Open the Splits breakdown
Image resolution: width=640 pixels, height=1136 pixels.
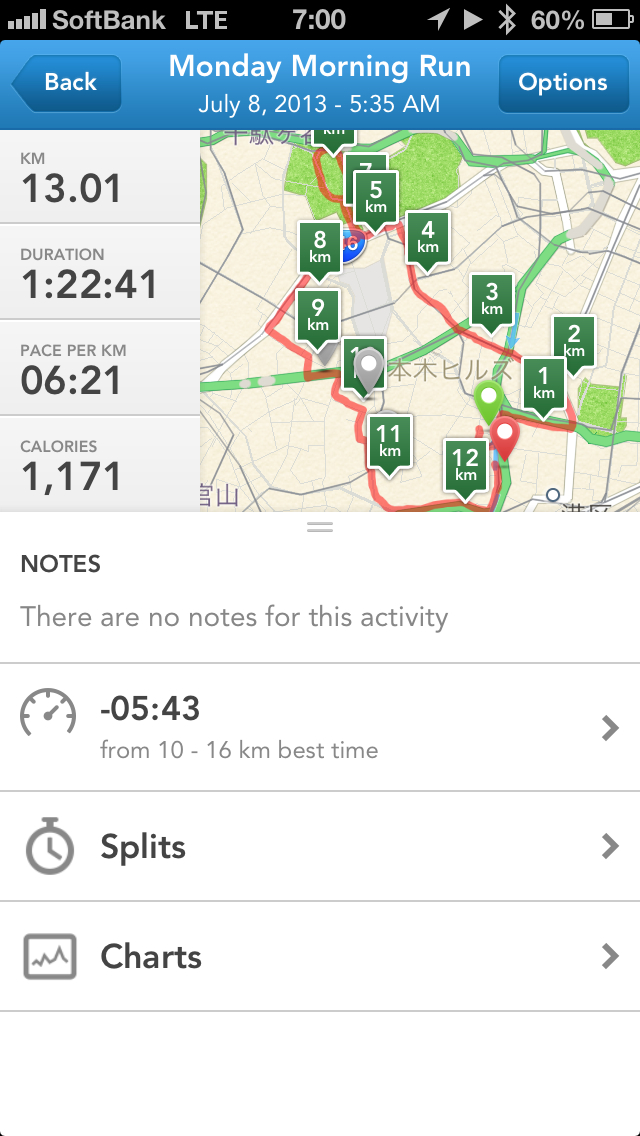[x=320, y=847]
